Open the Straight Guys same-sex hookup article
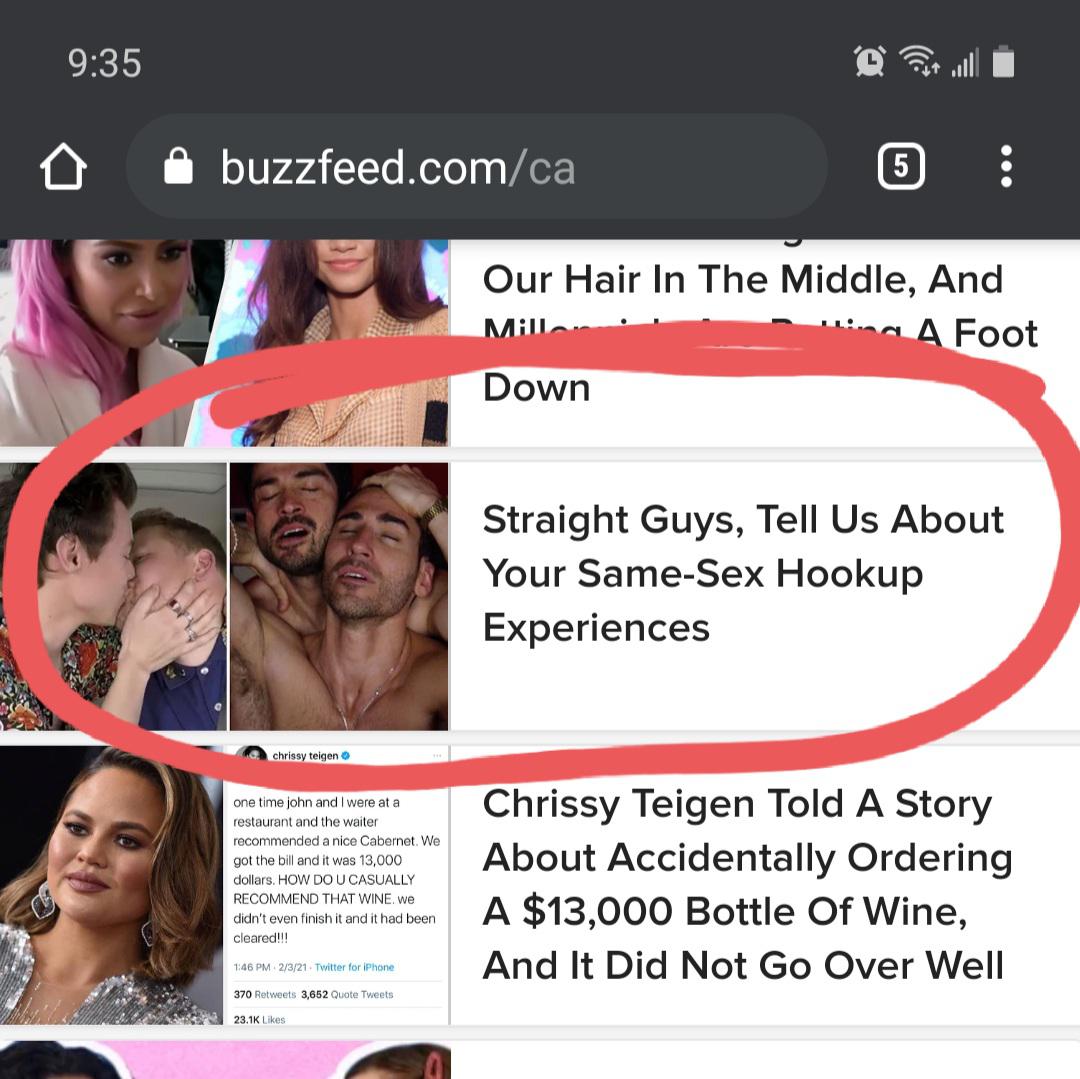This screenshot has height=1079, width=1080. pyautogui.click(x=742, y=573)
